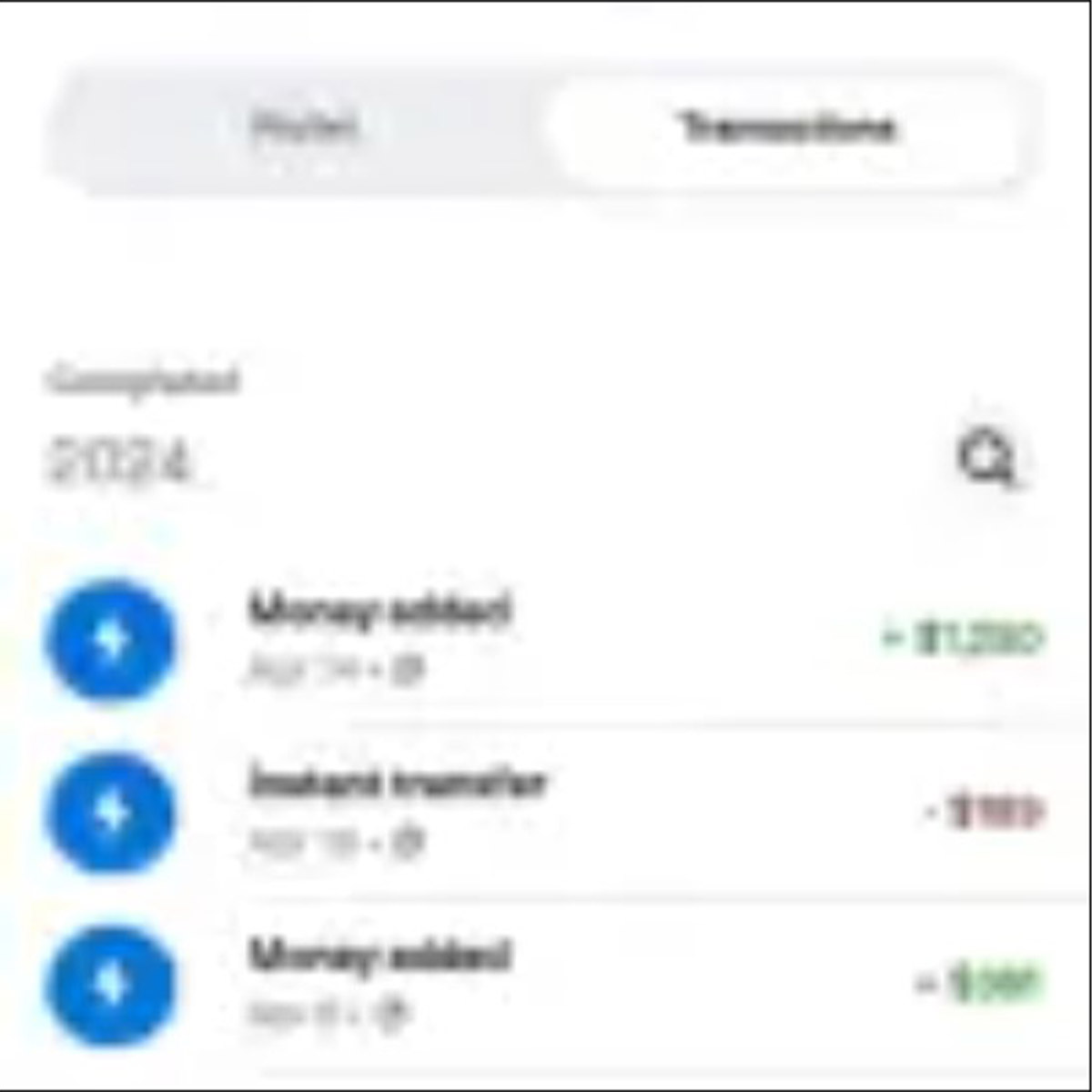Screen dimensions: 1092x1092
Task: View the Instant transfer transaction details
Action: 546,810
